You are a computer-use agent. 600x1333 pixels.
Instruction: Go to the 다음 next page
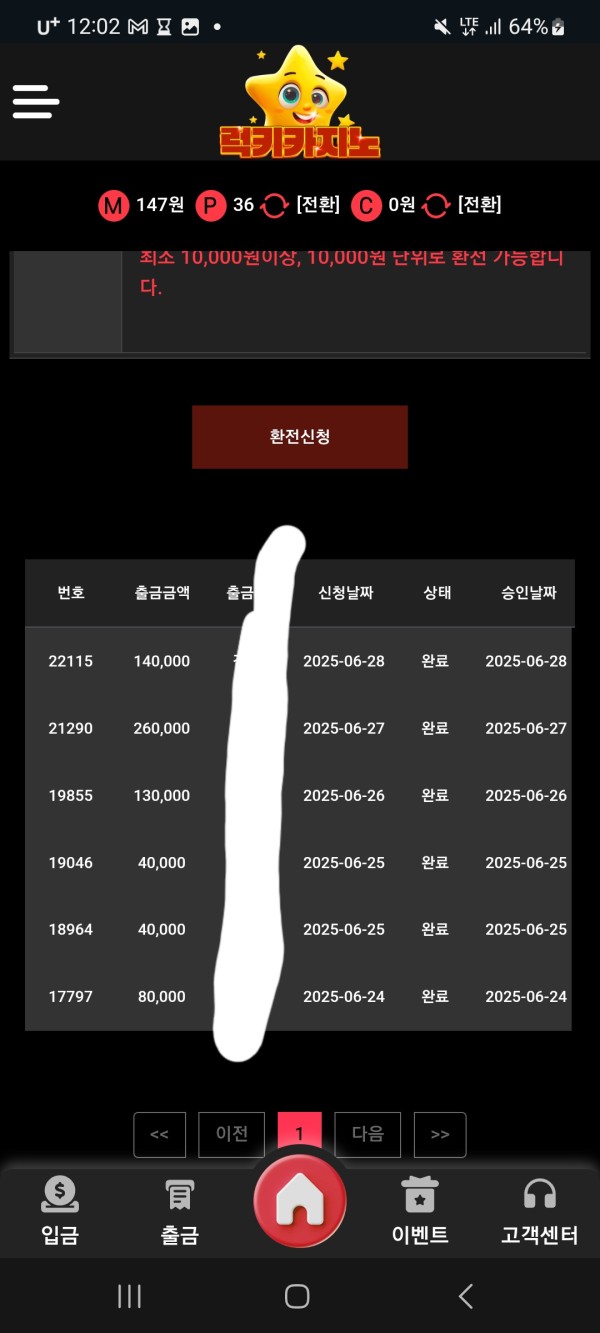(367, 1134)
